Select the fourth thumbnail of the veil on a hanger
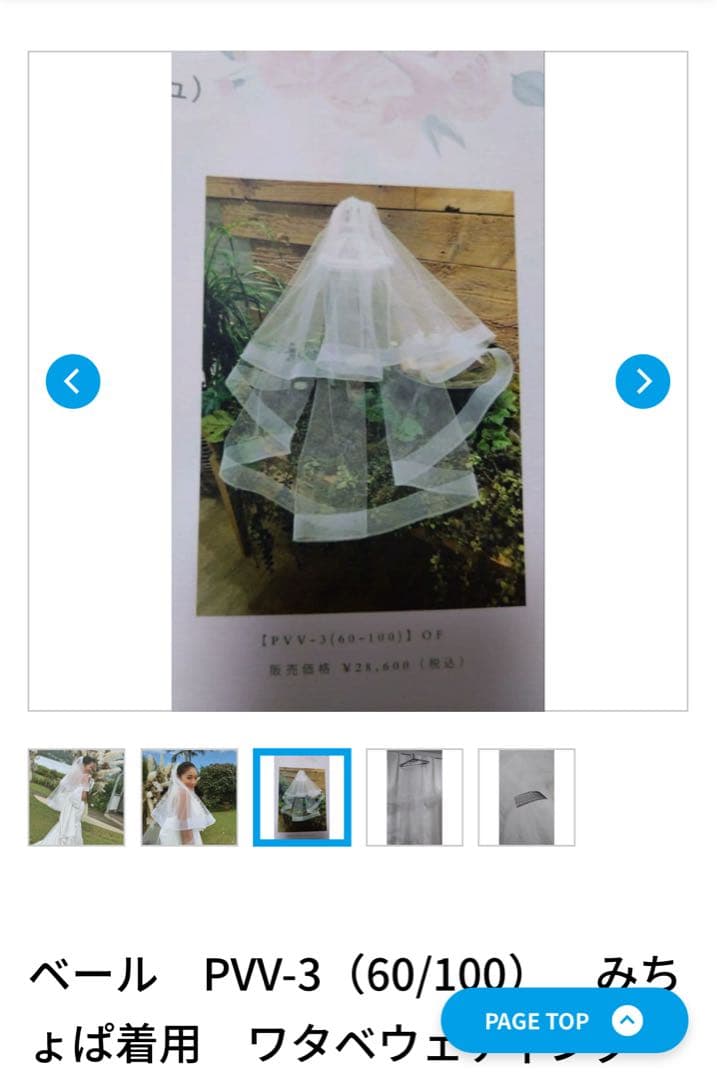This screenshot has height=1080, width=717. (x=414, y=797)
